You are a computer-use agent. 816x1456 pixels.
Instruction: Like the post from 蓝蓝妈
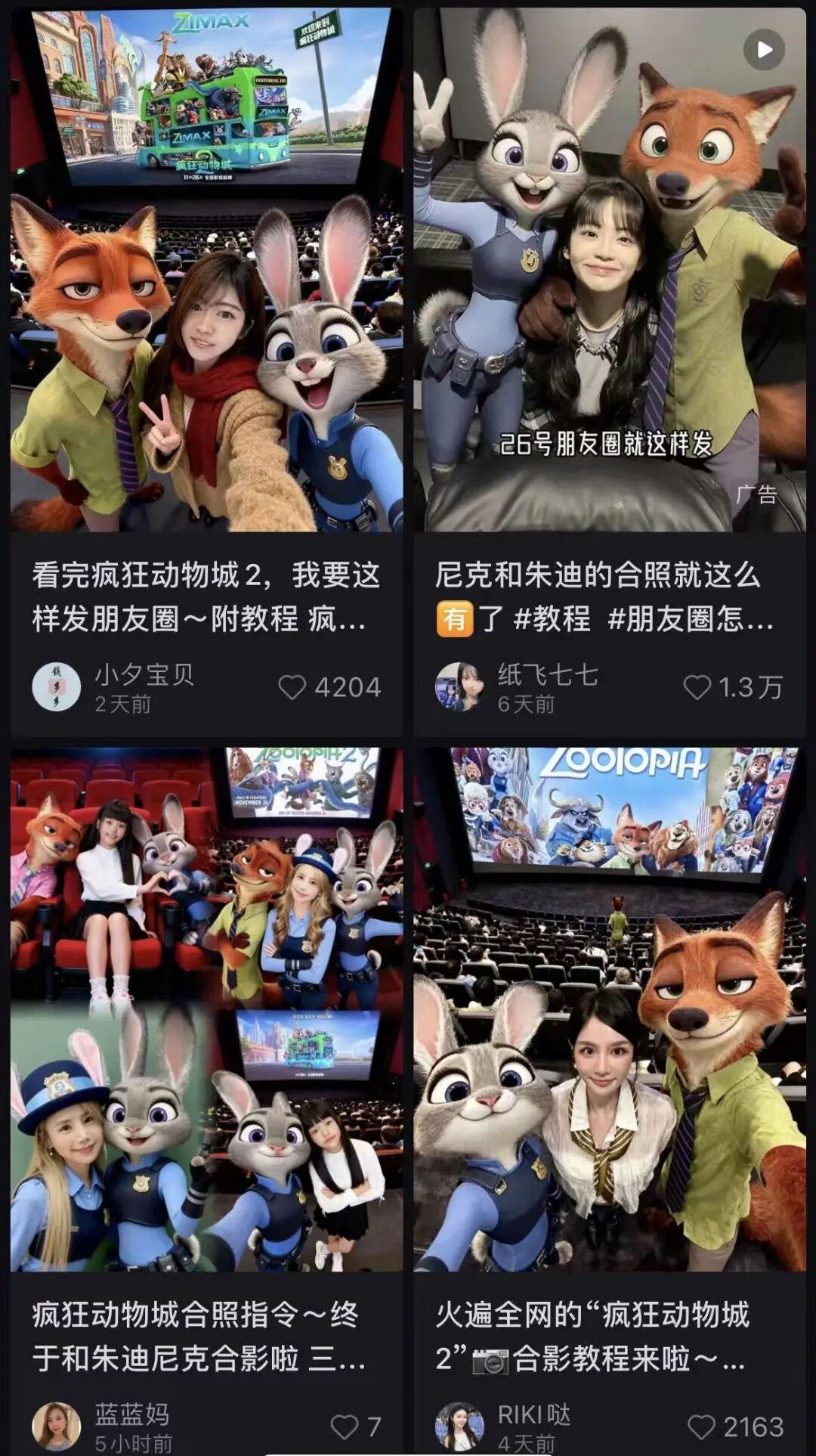[x=345, y=1427]
